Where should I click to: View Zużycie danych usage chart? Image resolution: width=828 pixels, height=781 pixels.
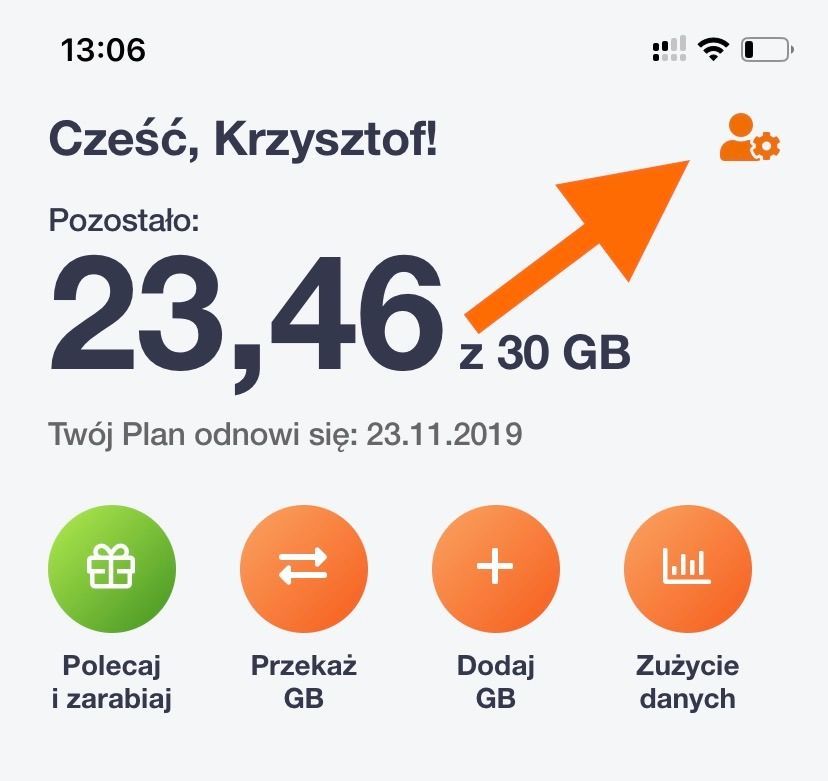coord(687,569)
